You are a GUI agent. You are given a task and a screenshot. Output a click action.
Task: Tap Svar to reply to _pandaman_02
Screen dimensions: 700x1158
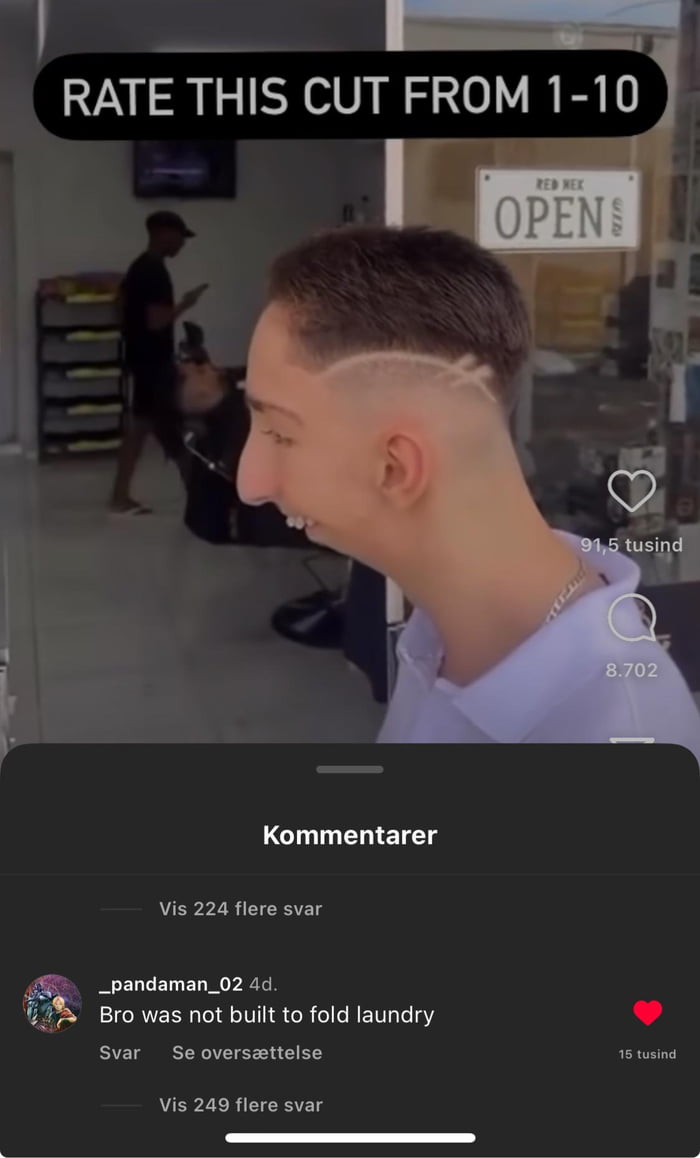point(120,1053)
